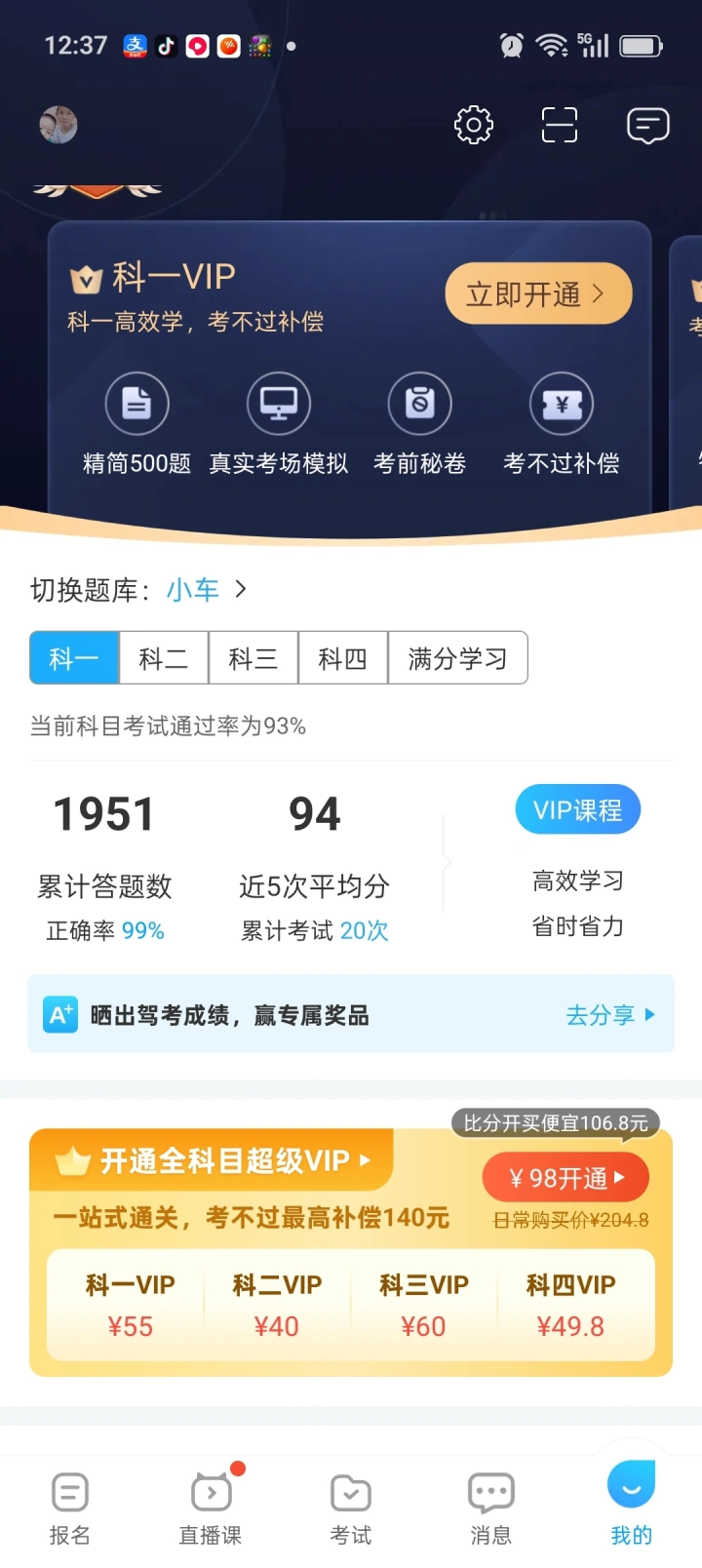Viewport: 702px width, 1568px height.
Task: Select the 科二 tab
Action: (164, 658)
